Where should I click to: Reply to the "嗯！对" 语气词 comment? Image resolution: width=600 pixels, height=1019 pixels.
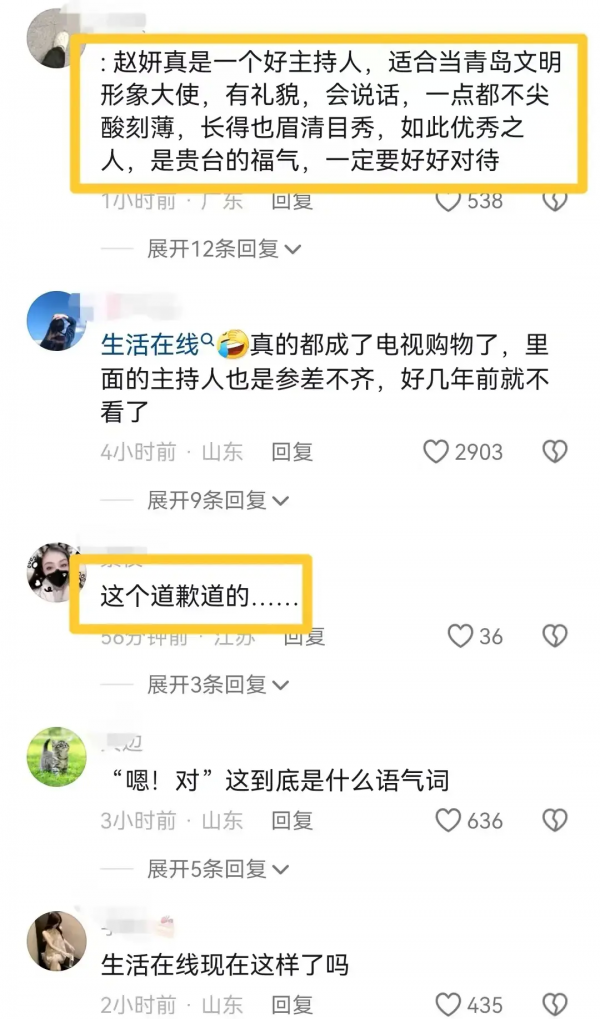click(x=292, y=821)
